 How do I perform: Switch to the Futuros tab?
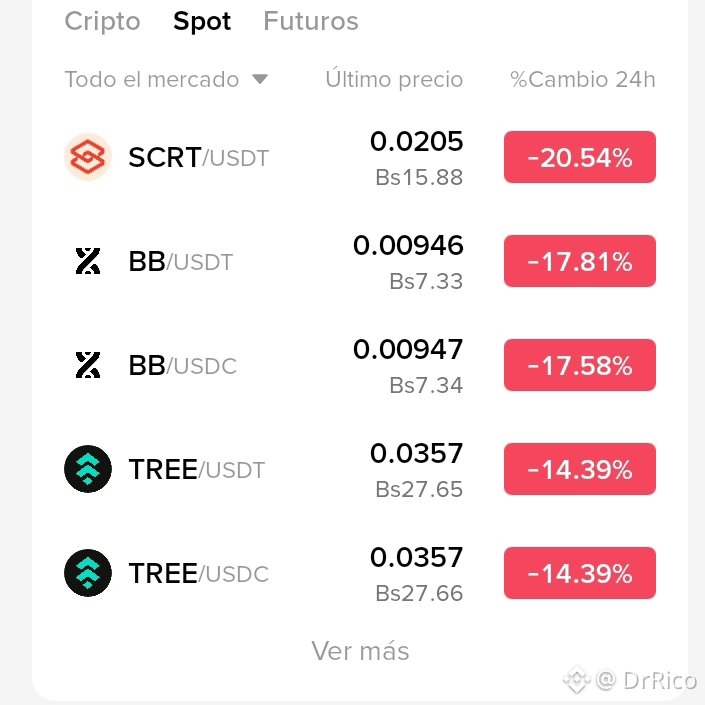point(311,21)
